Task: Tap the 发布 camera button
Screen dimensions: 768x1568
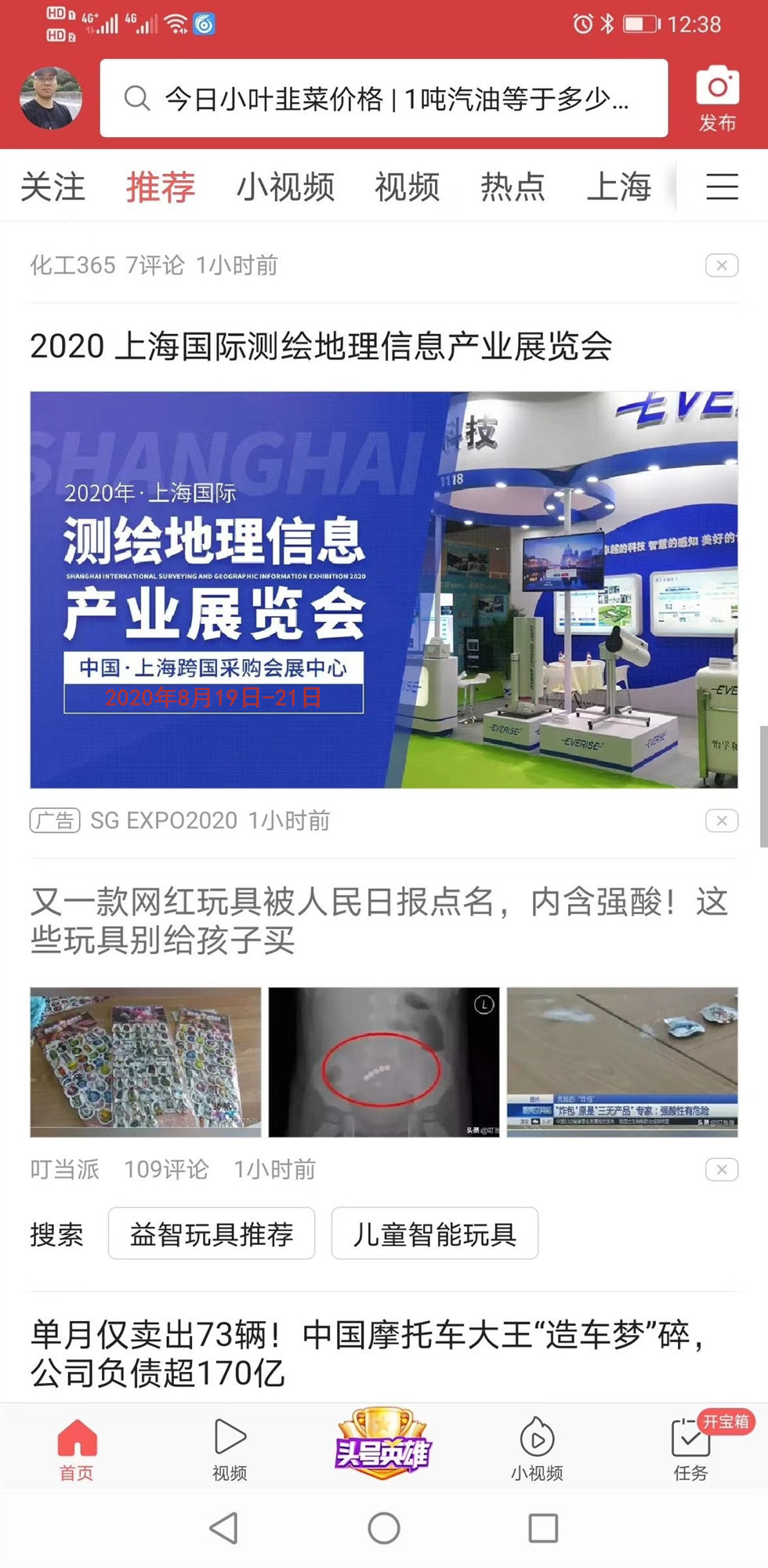Action: pyautogui.click(x=717, y=99)
